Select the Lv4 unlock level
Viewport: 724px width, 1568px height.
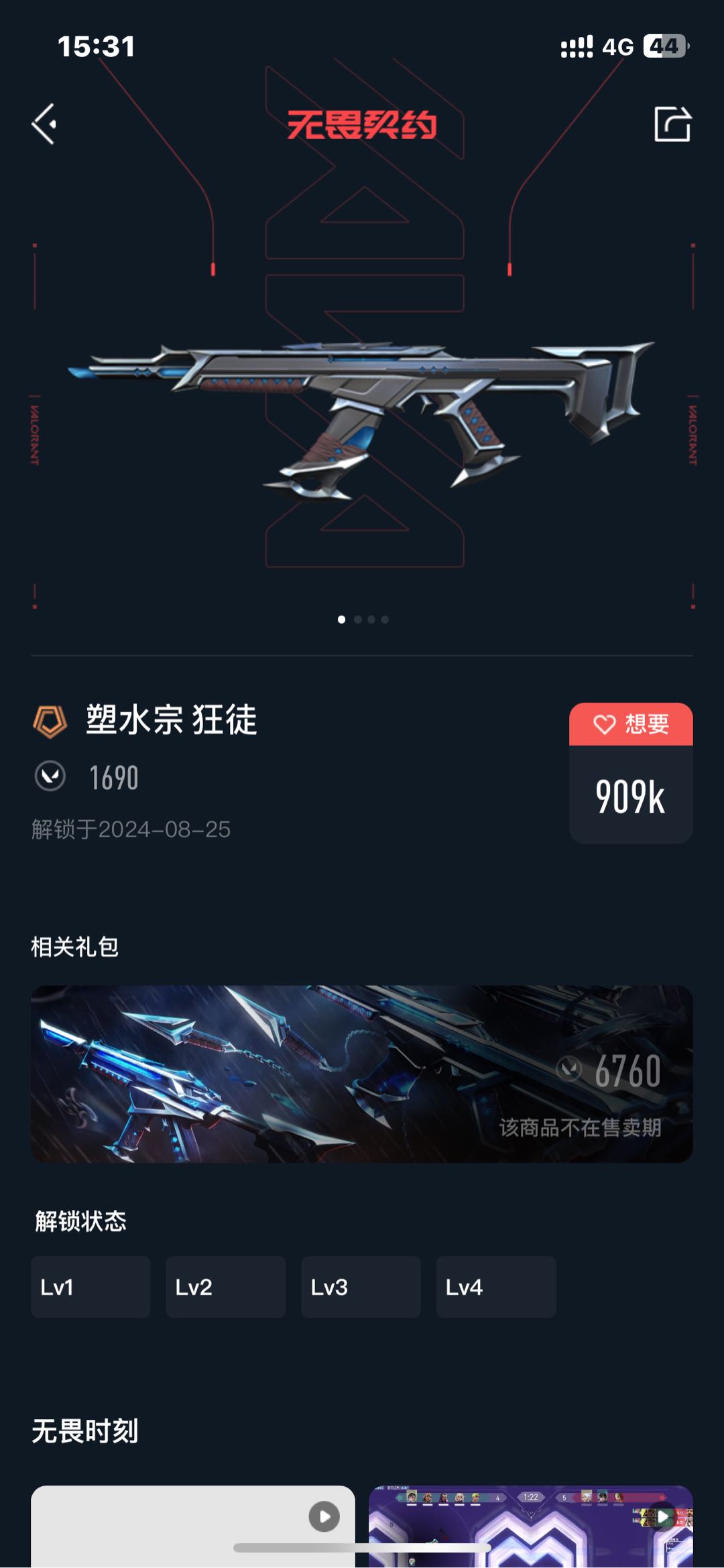pos(496,1287)
